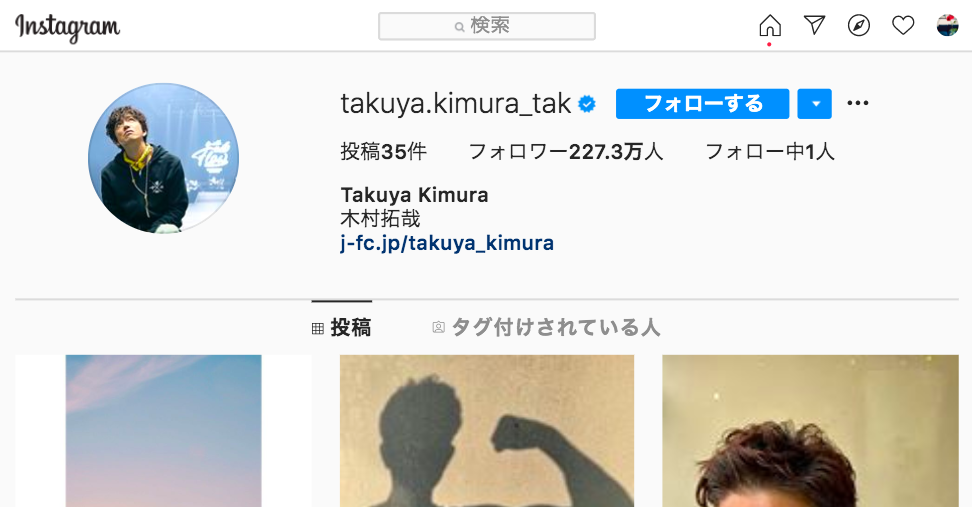
Task: Go to the Instagram home feed
Action: pyautogui.click(x=769, y=26)
